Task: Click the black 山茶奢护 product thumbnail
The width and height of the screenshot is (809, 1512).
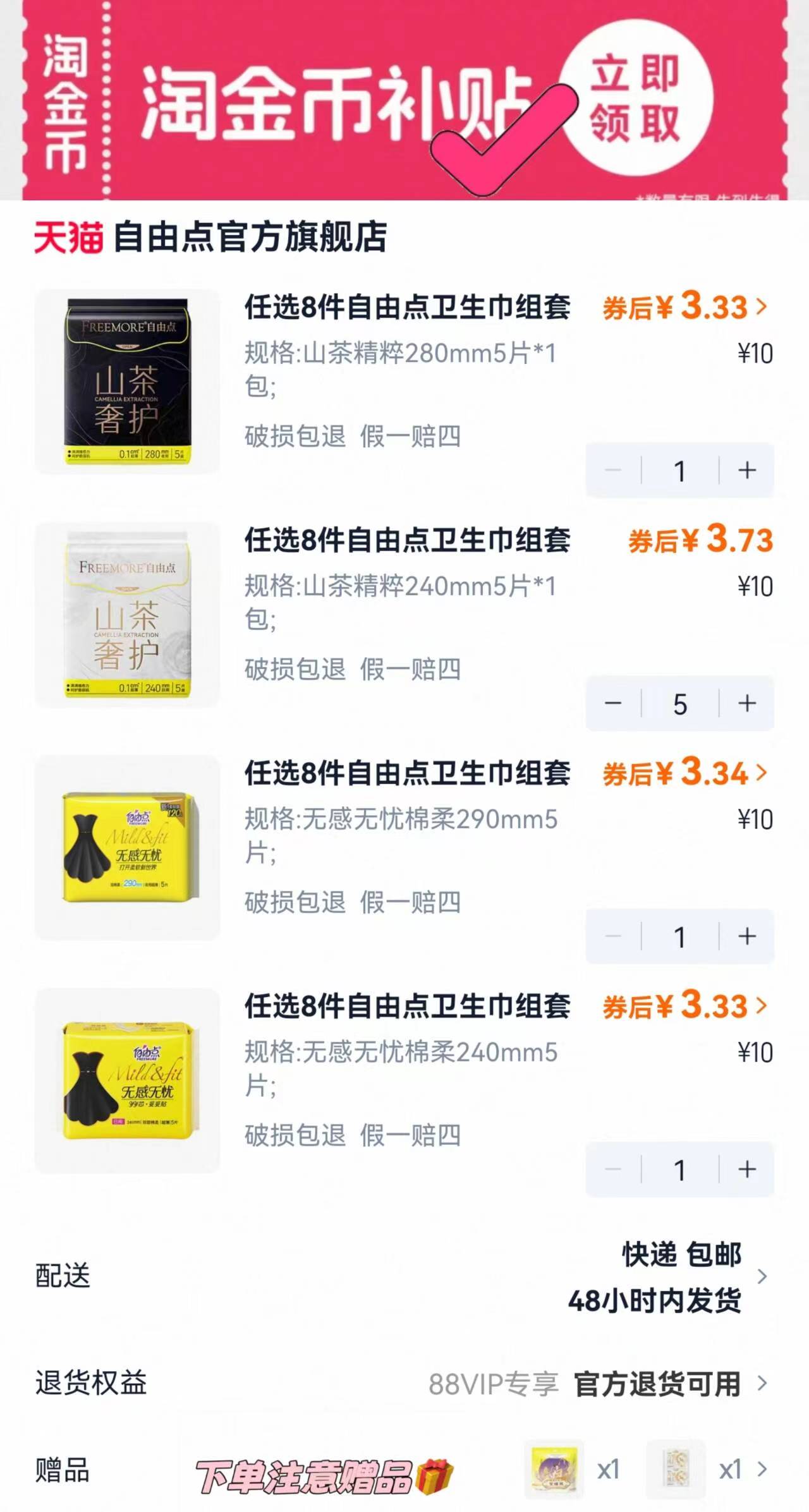Action: coord(125,382)
